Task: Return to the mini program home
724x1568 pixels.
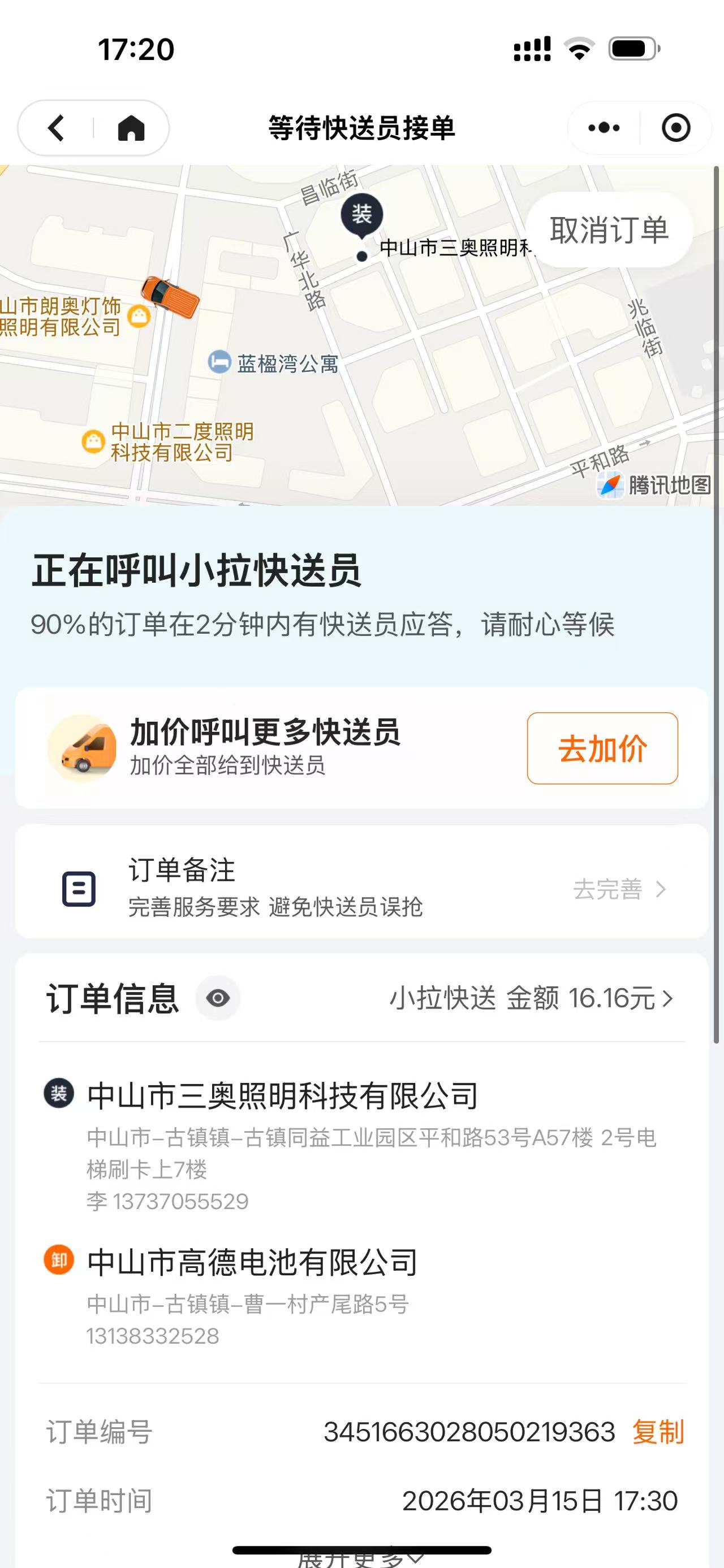Action: (x=131, y=128)
